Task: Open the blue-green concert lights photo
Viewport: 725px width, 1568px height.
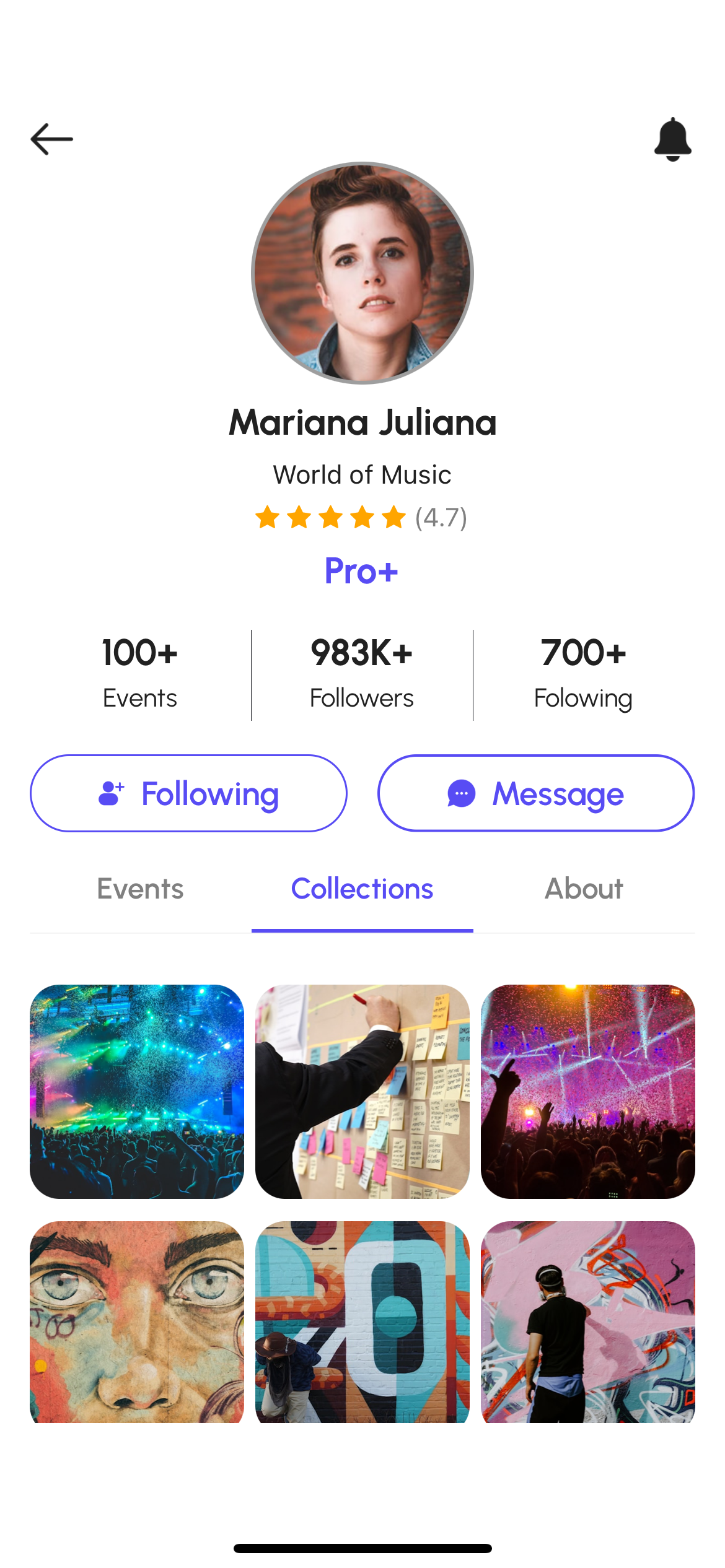Action: point(137,1091)
